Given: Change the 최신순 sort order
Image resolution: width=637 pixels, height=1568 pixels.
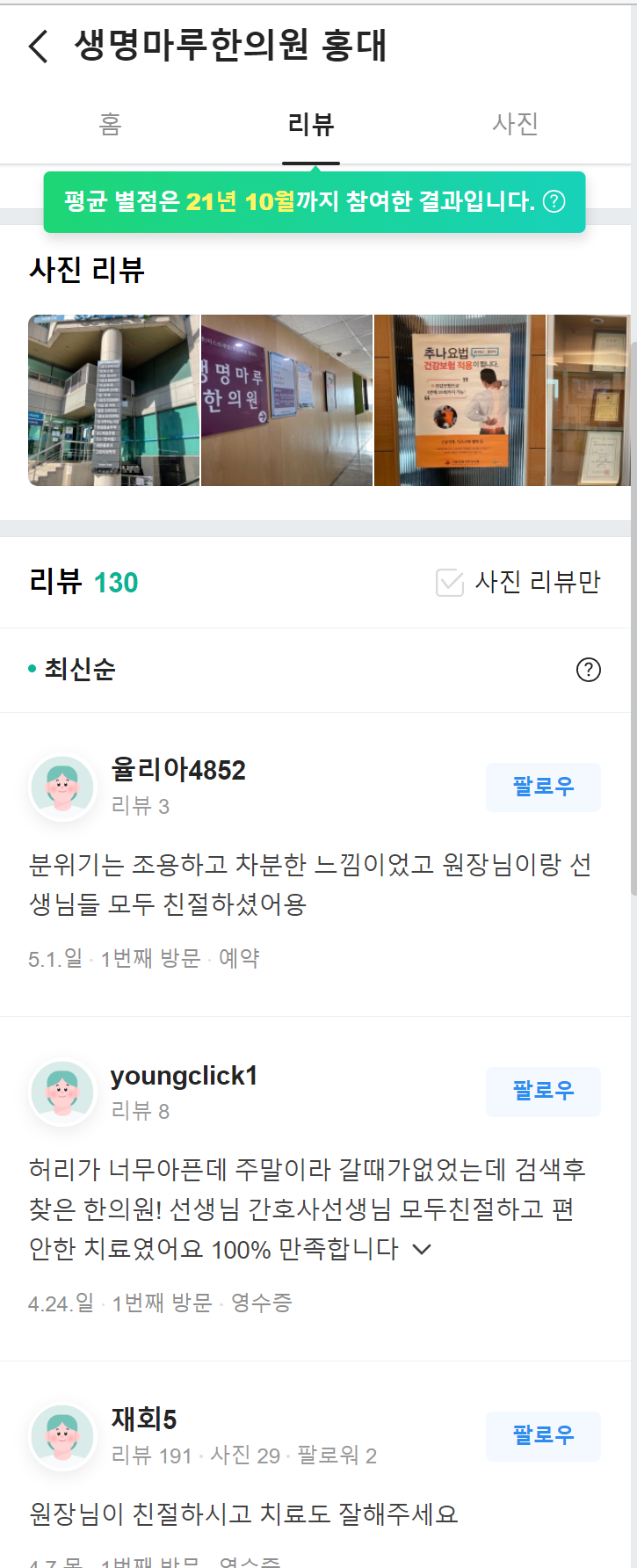Looking at the screenshot, I should [79, 669].
